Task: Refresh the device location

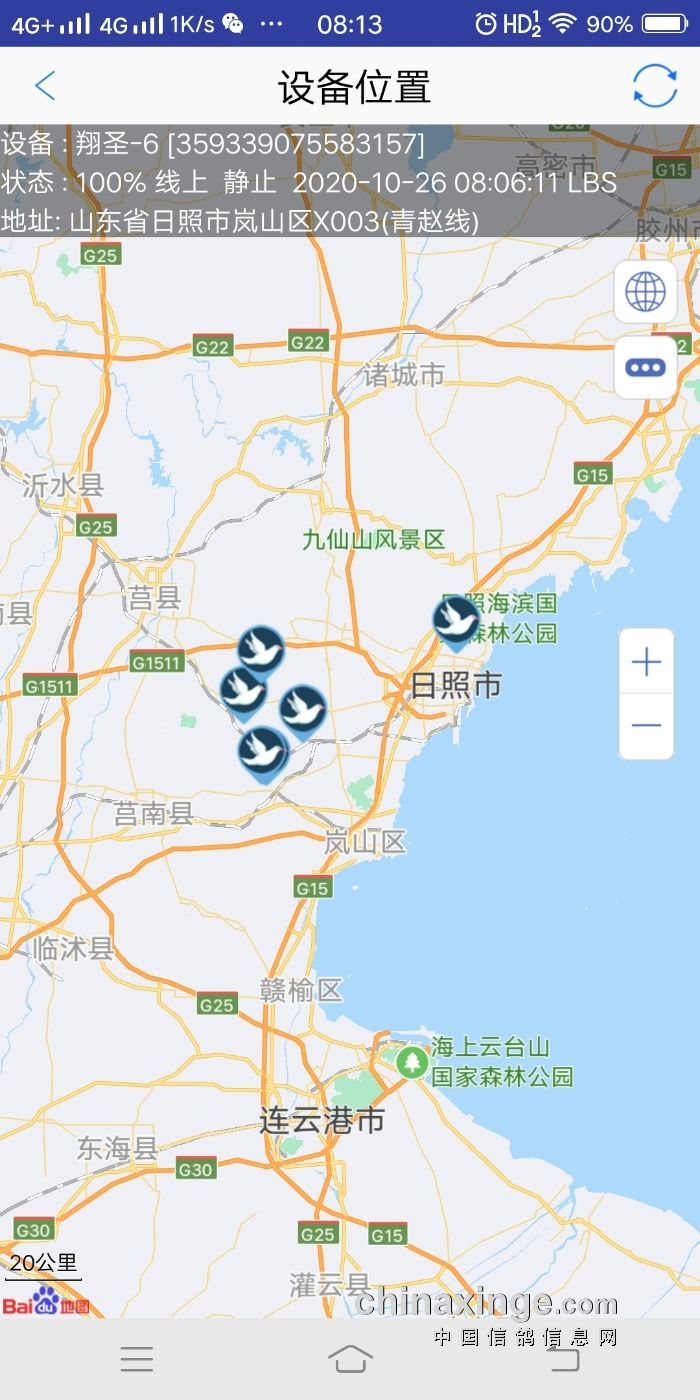Action: pyautogui.click(x=655, y=86)
